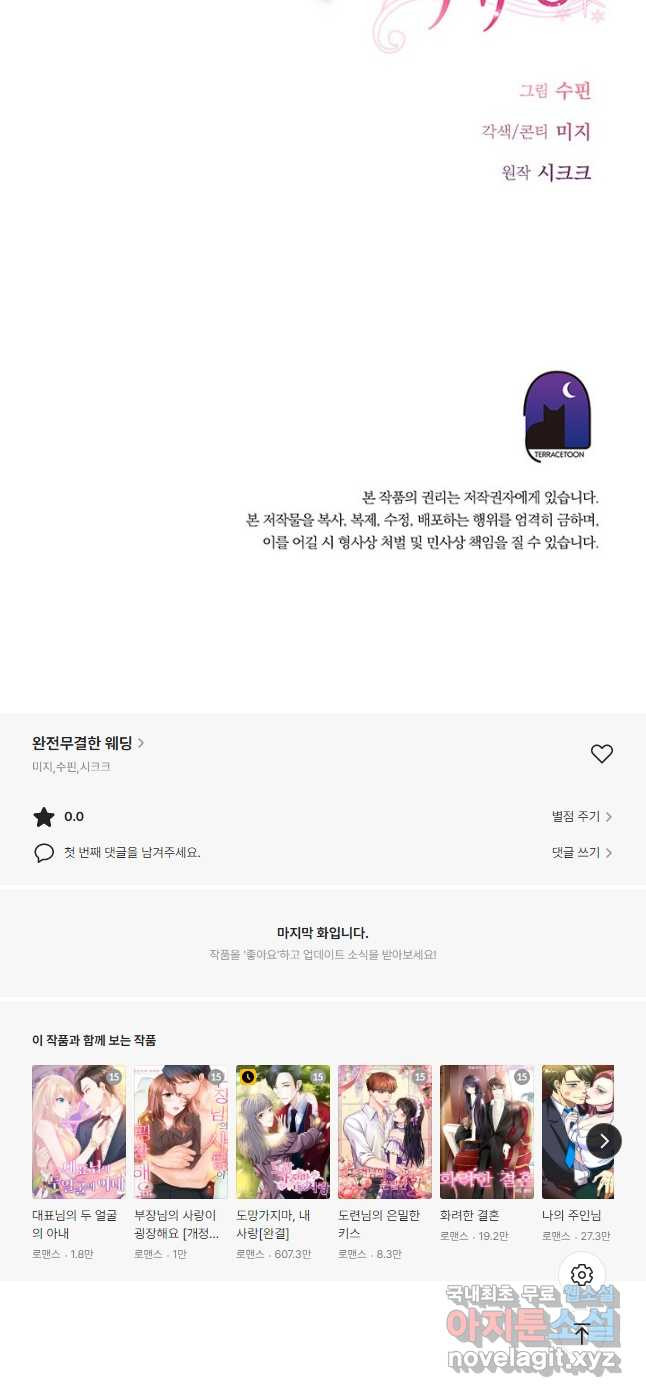Open 부창님의 사랑이 굉장해요 webtoon
646x1397 pixels.
pyautogui.click(x=181, y=1132)
